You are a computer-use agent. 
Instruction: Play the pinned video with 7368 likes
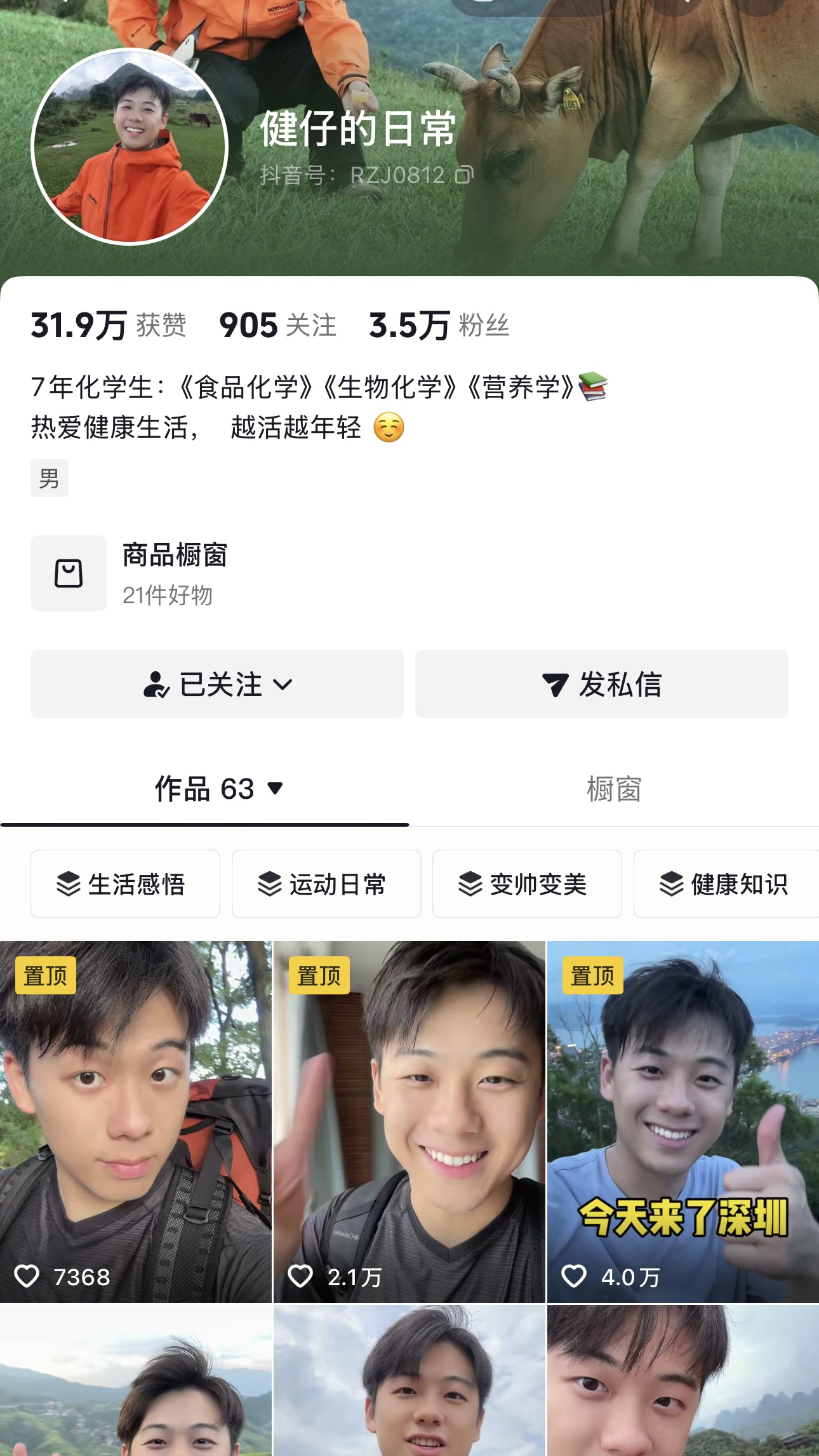[136, 1121]
